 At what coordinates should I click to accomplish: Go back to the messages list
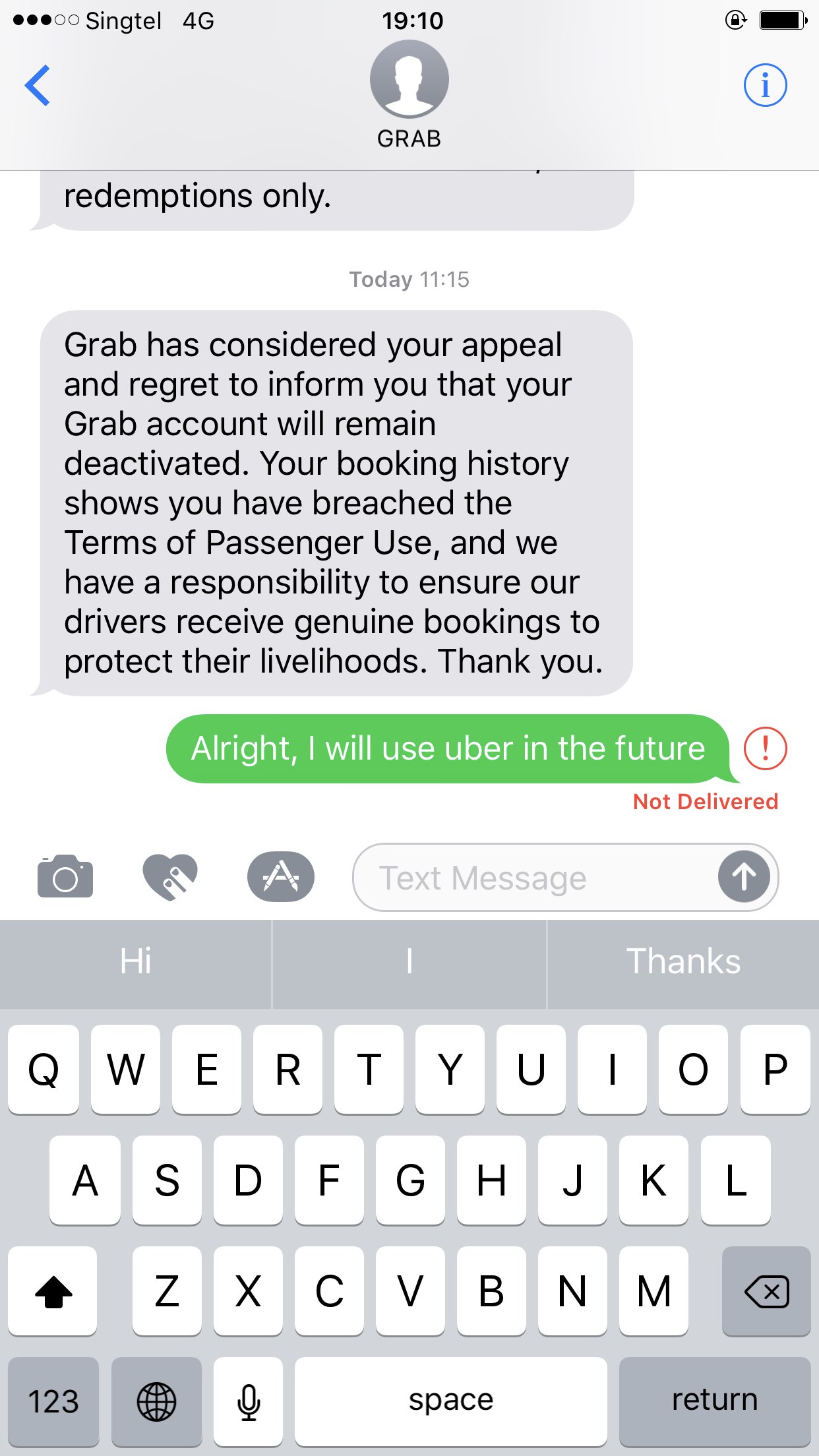pos(38,85)
